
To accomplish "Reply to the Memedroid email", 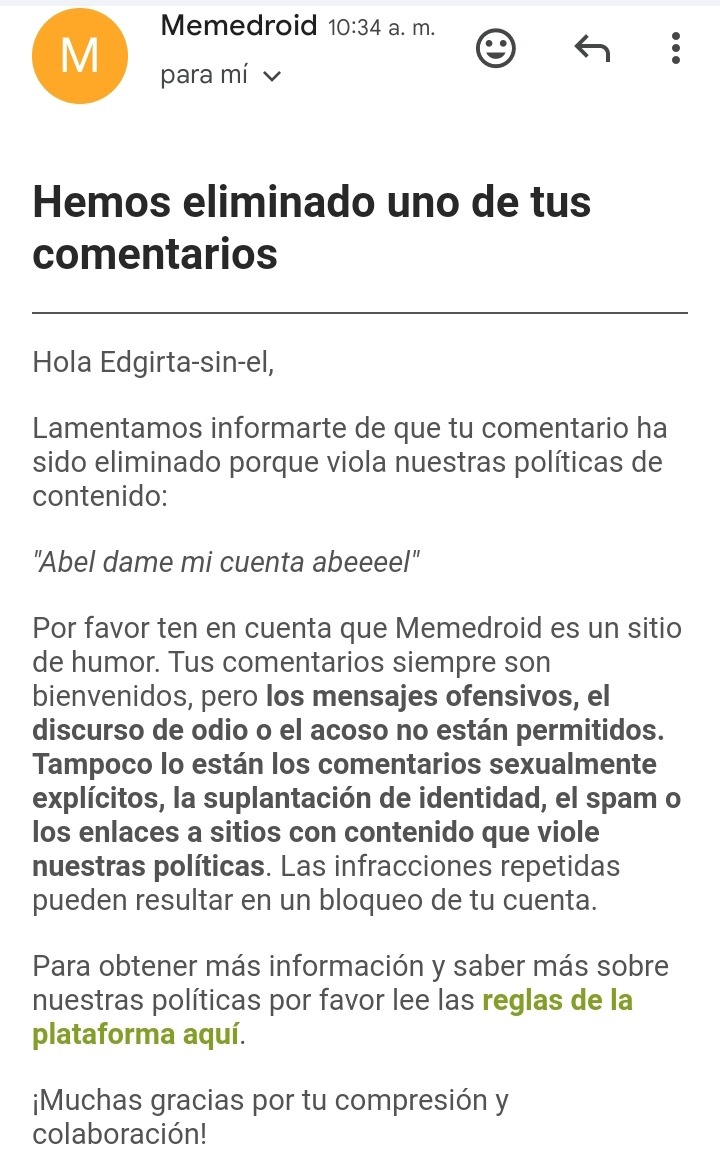I will pos(592,48).
